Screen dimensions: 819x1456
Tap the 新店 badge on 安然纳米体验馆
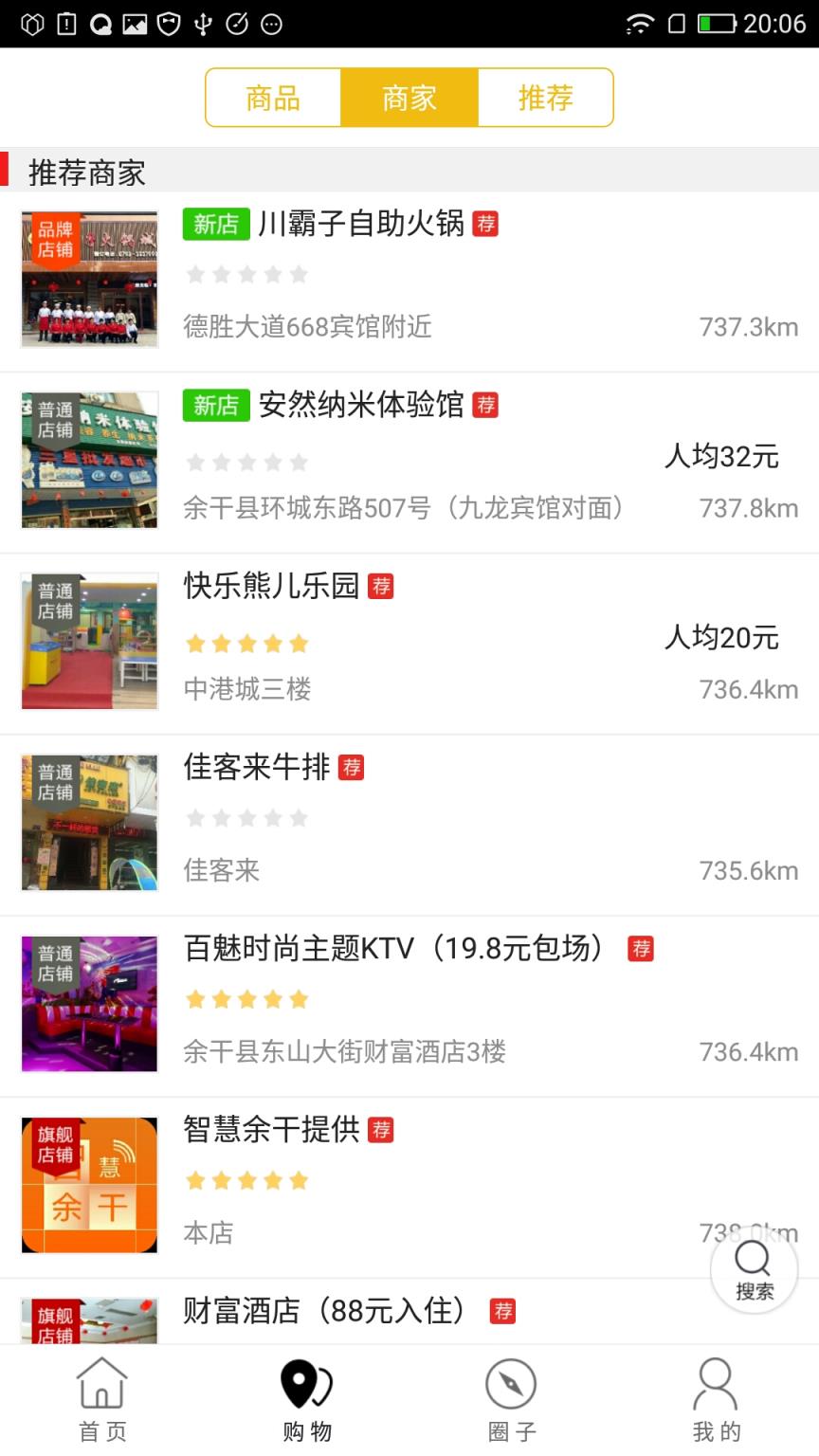(x=215, y=406)
